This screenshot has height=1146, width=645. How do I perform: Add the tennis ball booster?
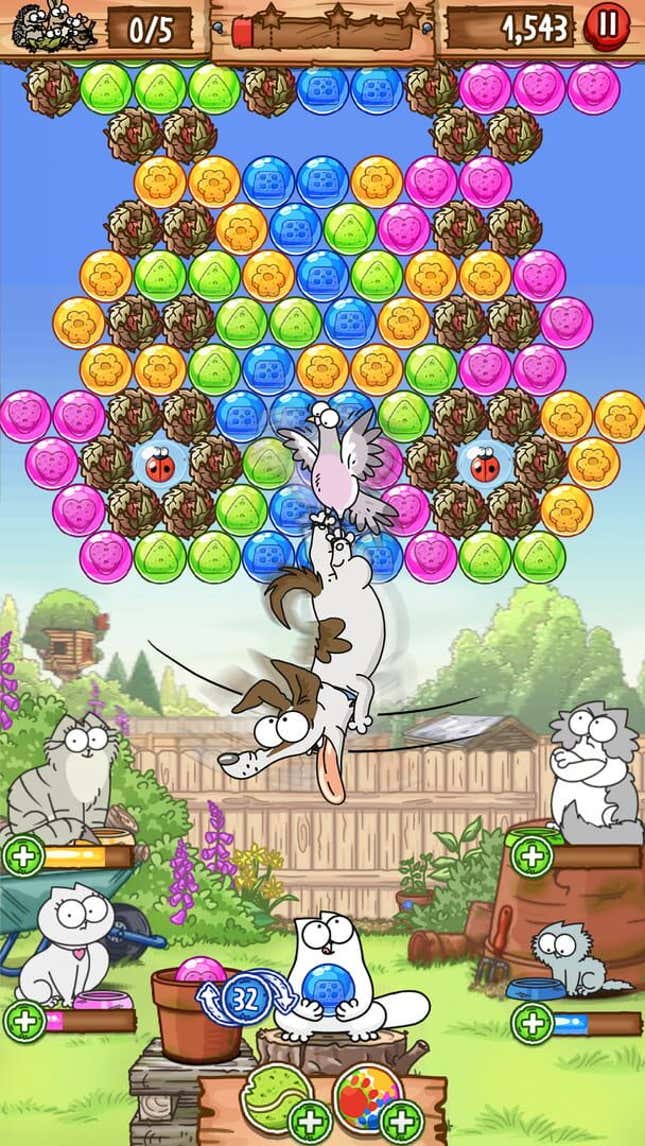(310, 1120)
